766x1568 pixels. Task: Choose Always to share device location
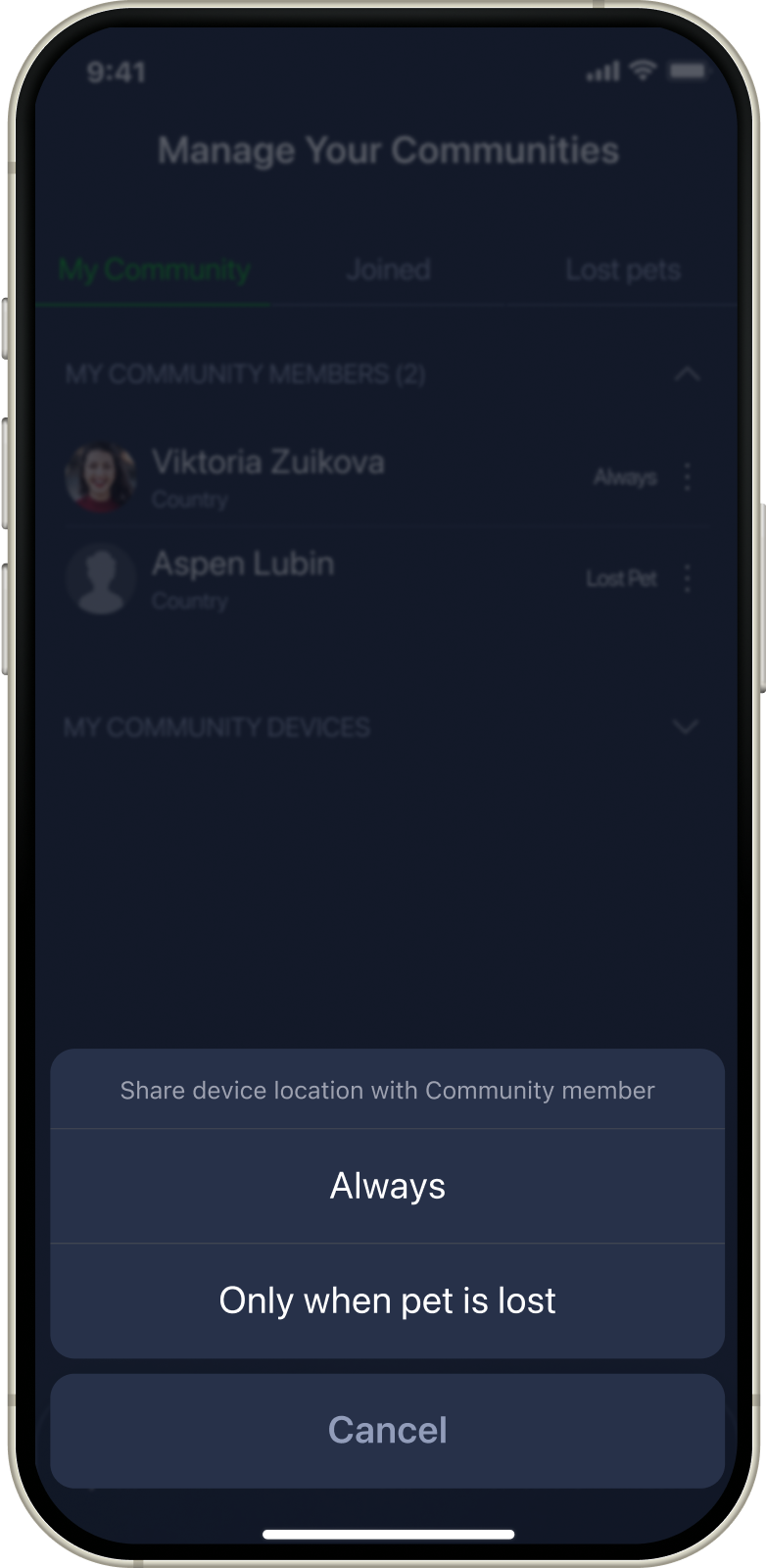coord(387,1186)
